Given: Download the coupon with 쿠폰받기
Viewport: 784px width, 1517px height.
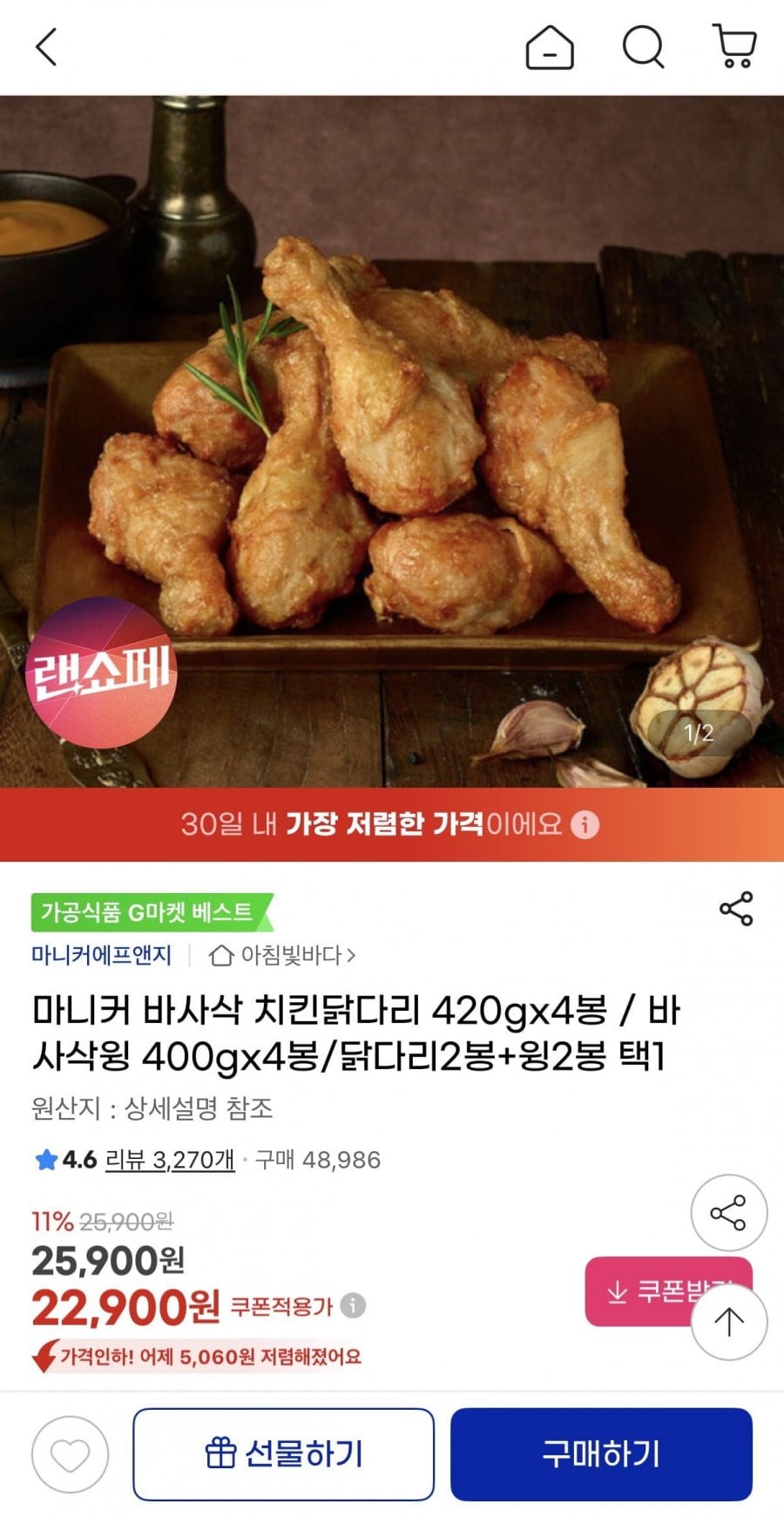Looking at the screenshot, I should 645,1291.
